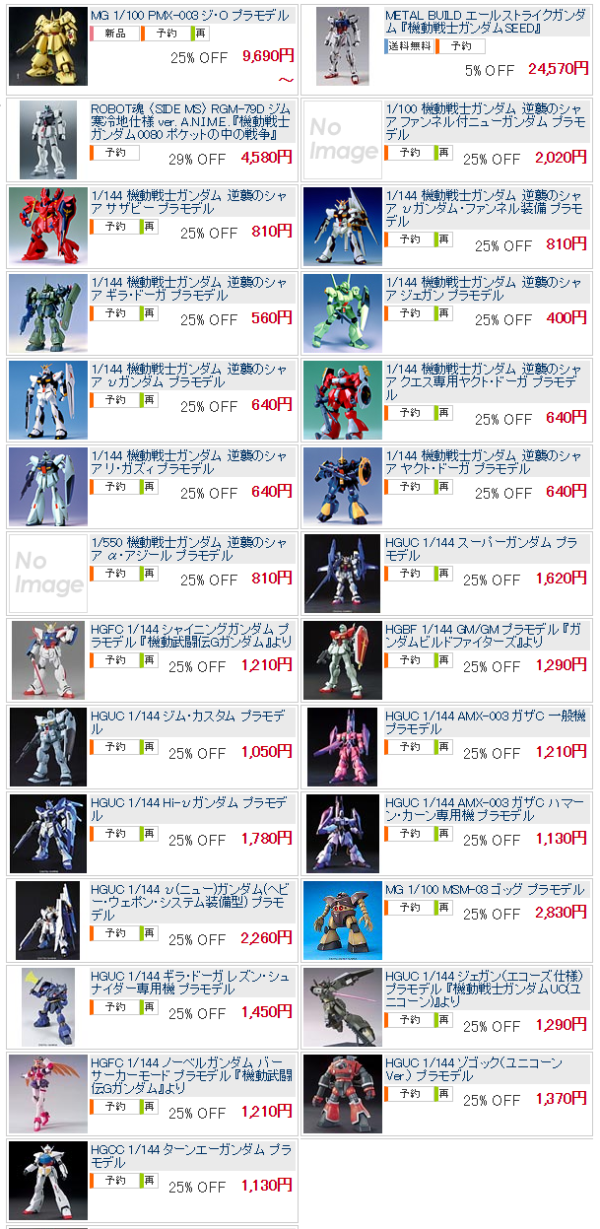This screenshot has height=1229, width=600.
Task: View HGBF 1/144 GM/GM プラモデル
Action: point(482,634)
